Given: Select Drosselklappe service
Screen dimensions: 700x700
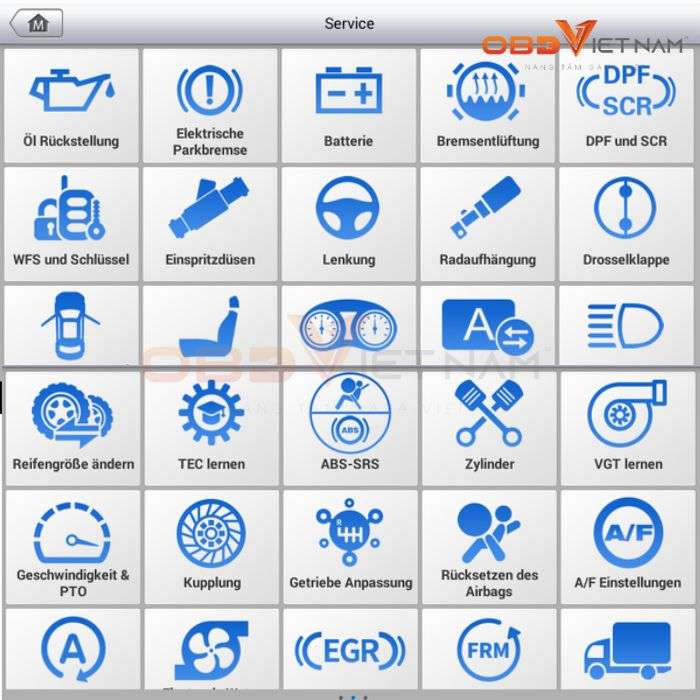Looking at the screenshot, I should point(626,223).
